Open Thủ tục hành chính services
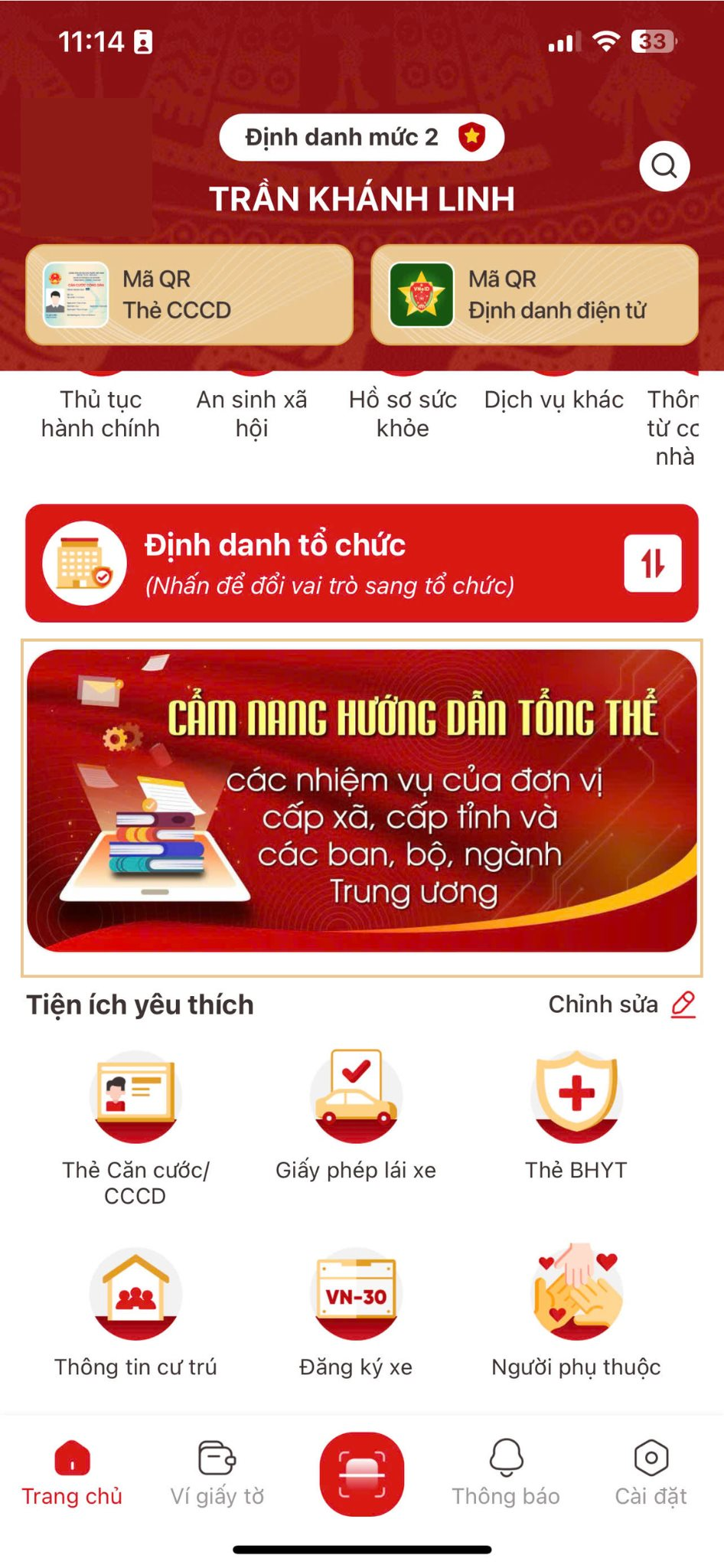Screen dimensions: 724x1568 101,413
